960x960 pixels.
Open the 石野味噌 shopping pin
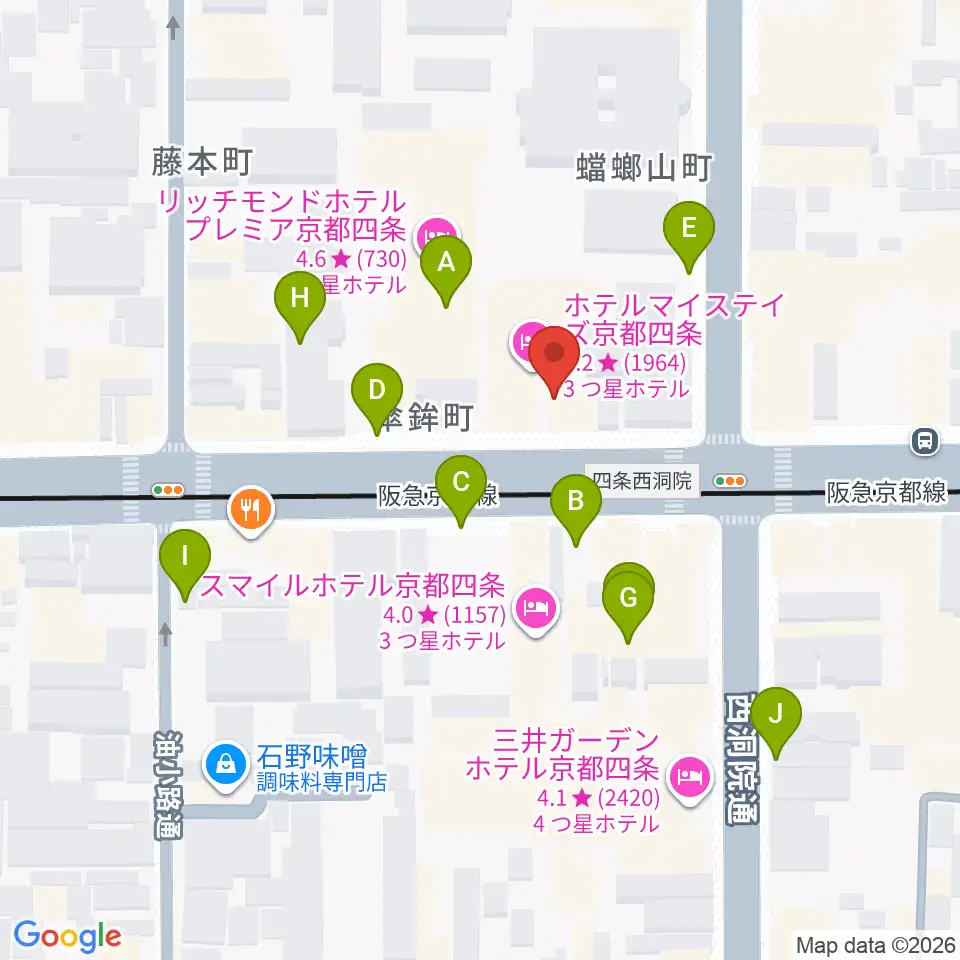[226, 767]
